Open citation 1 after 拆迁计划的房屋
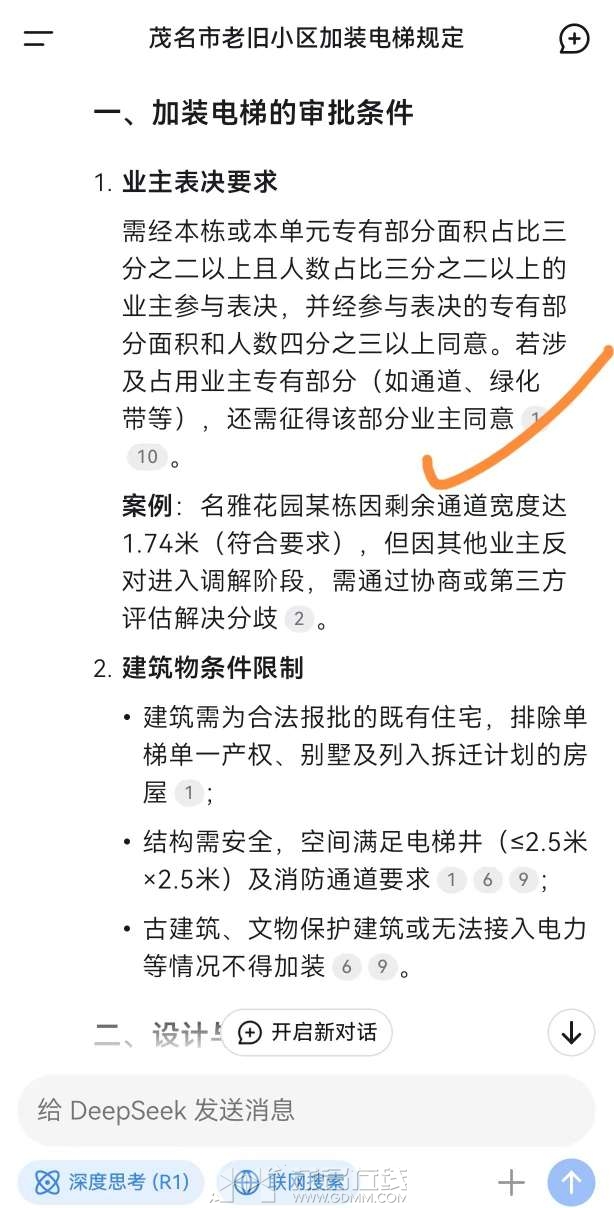 pos(187,794)
